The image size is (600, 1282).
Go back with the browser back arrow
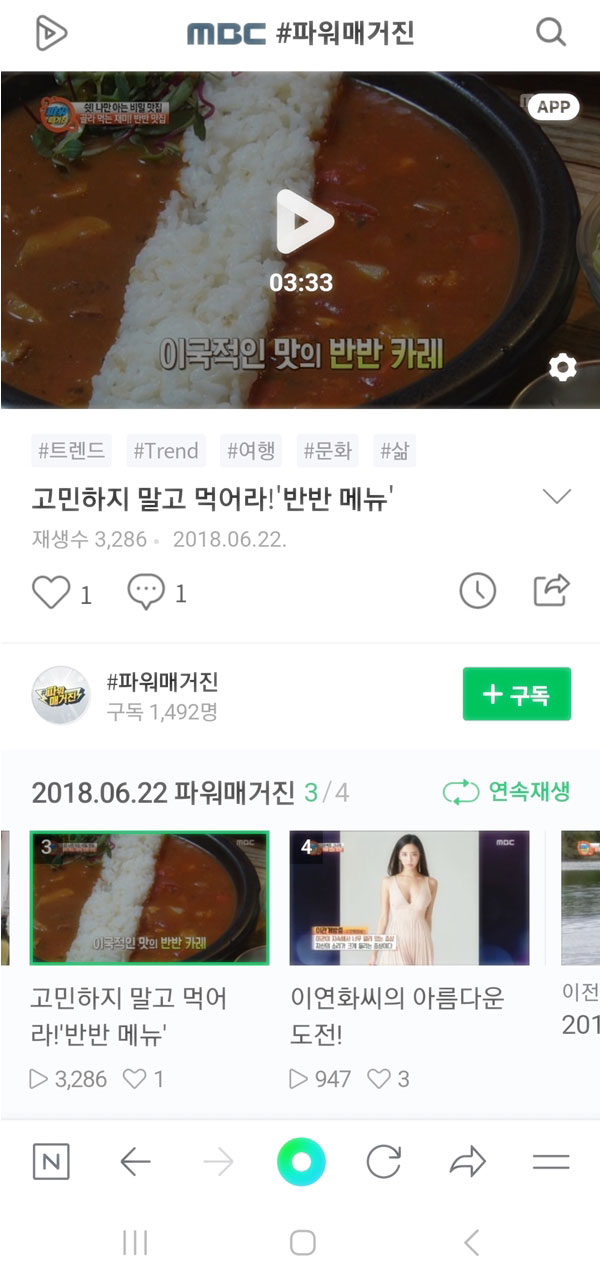point(135,1162)
